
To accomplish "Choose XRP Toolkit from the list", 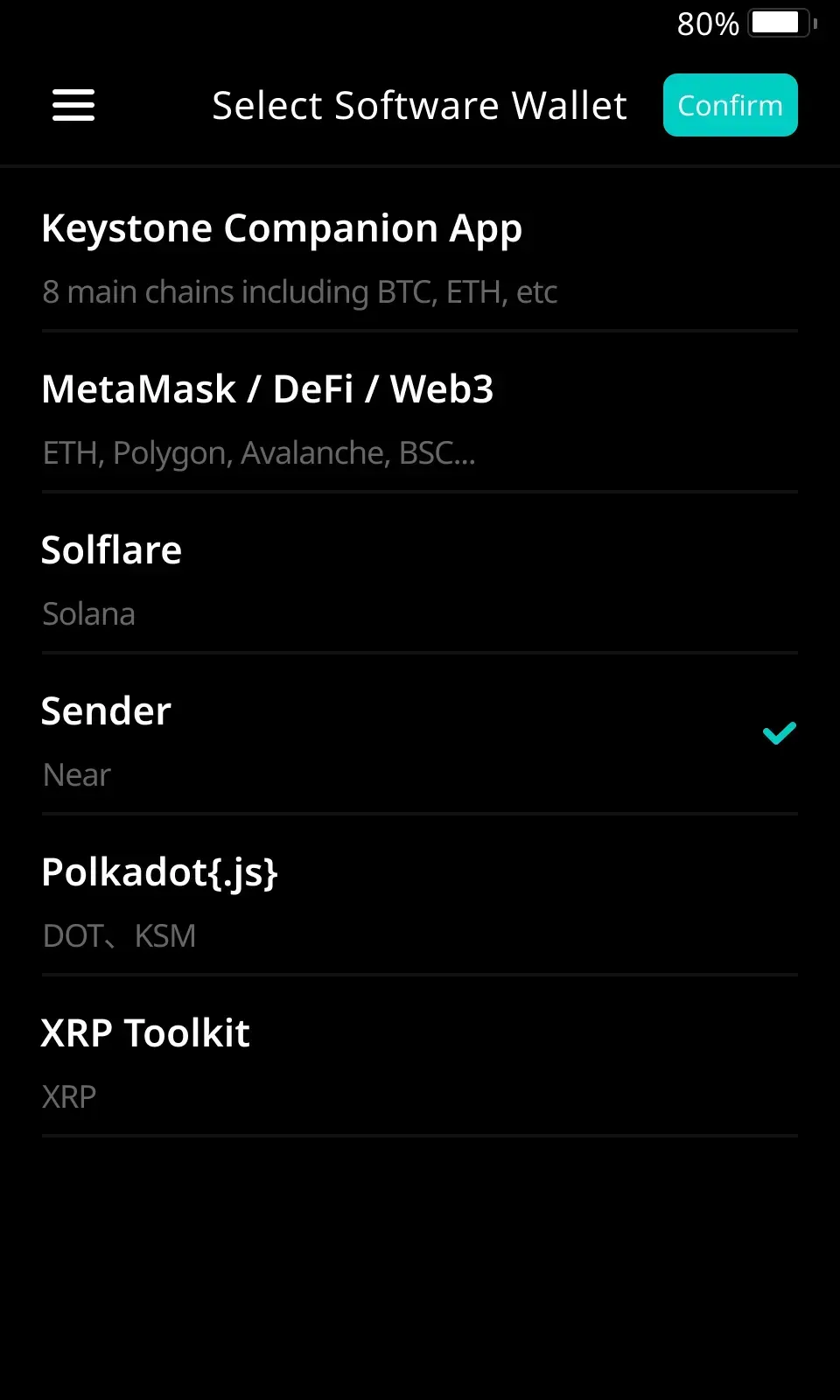I will 145,1033.
